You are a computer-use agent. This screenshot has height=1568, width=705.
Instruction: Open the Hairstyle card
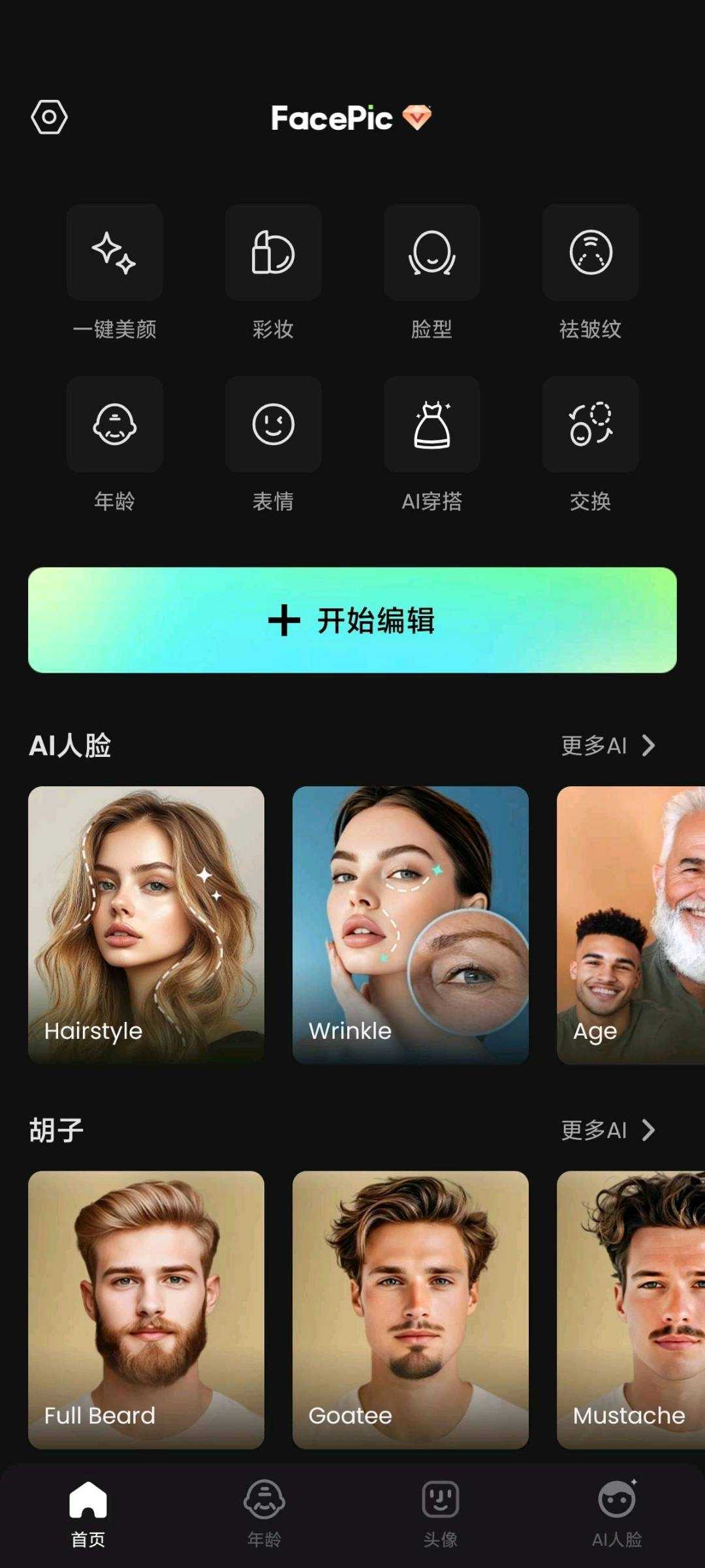pyautogui.click(x=146, y=925)
